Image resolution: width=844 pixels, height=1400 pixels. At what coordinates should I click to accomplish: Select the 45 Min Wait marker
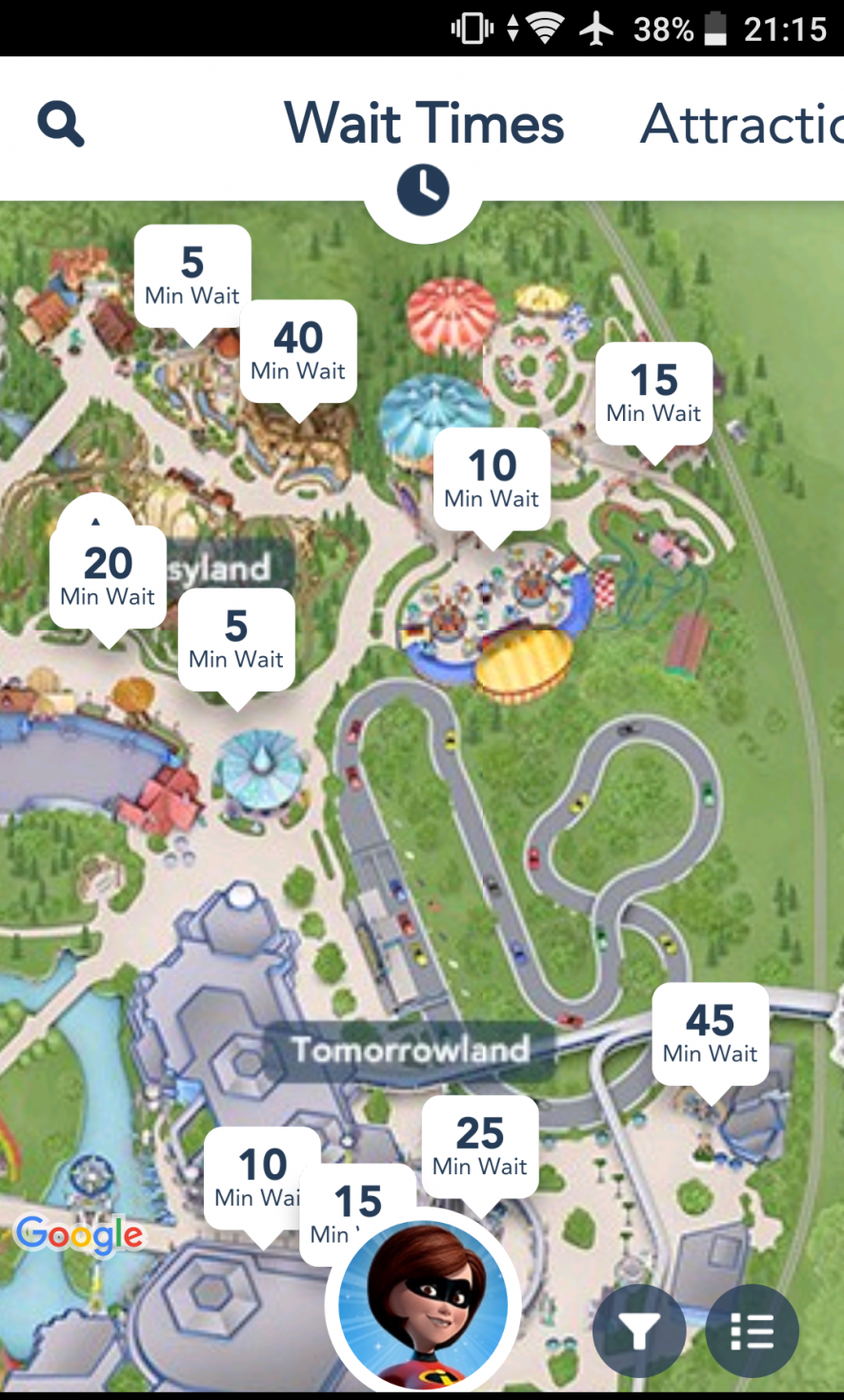(710, 1034)
